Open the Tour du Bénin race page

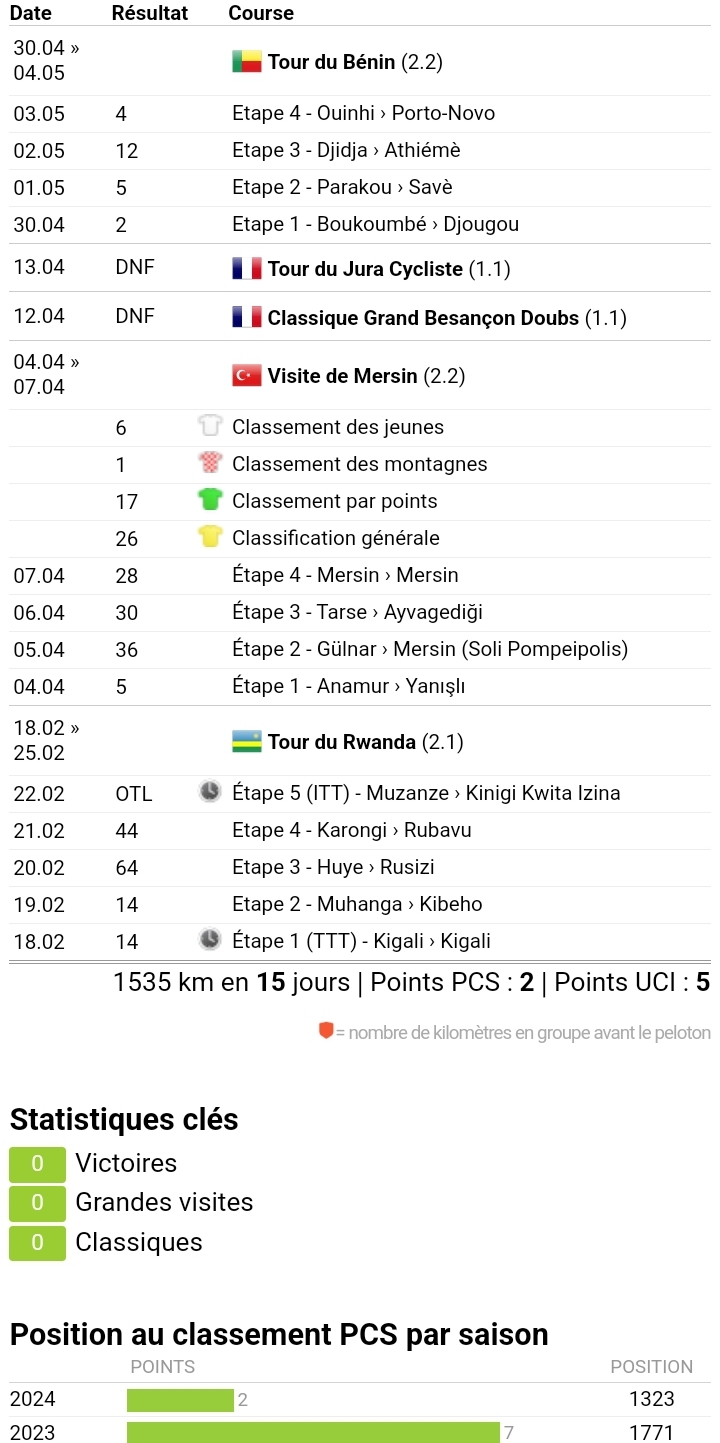click(331, 62)
